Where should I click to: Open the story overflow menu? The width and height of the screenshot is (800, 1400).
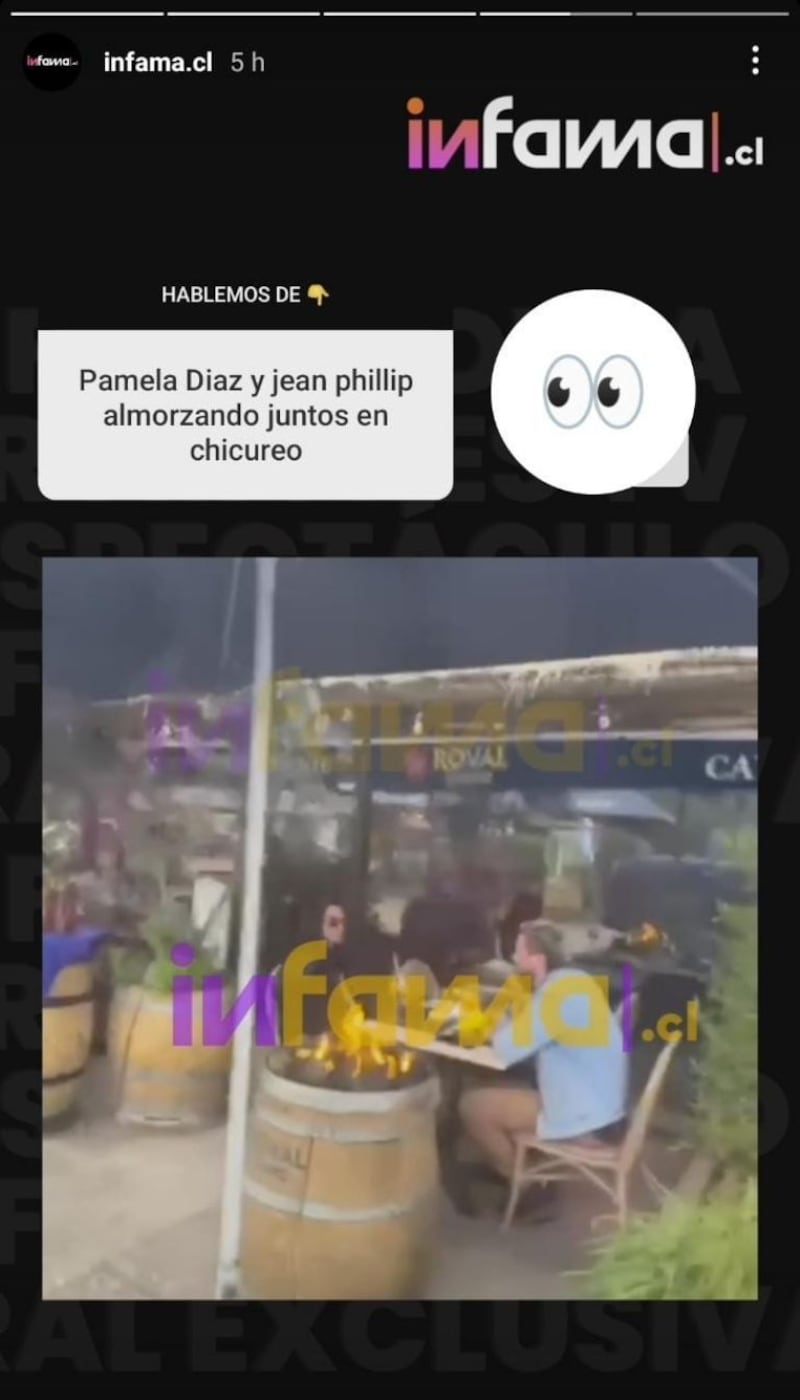[x=755, y=61]
